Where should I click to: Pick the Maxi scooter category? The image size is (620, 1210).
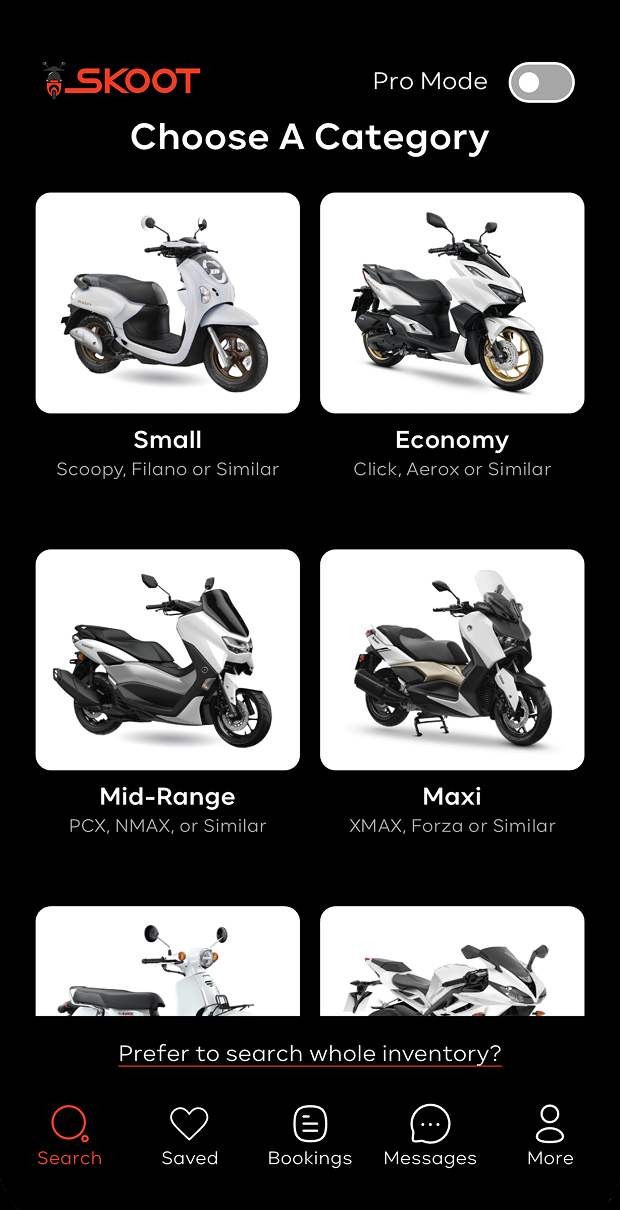pos(452,660)
